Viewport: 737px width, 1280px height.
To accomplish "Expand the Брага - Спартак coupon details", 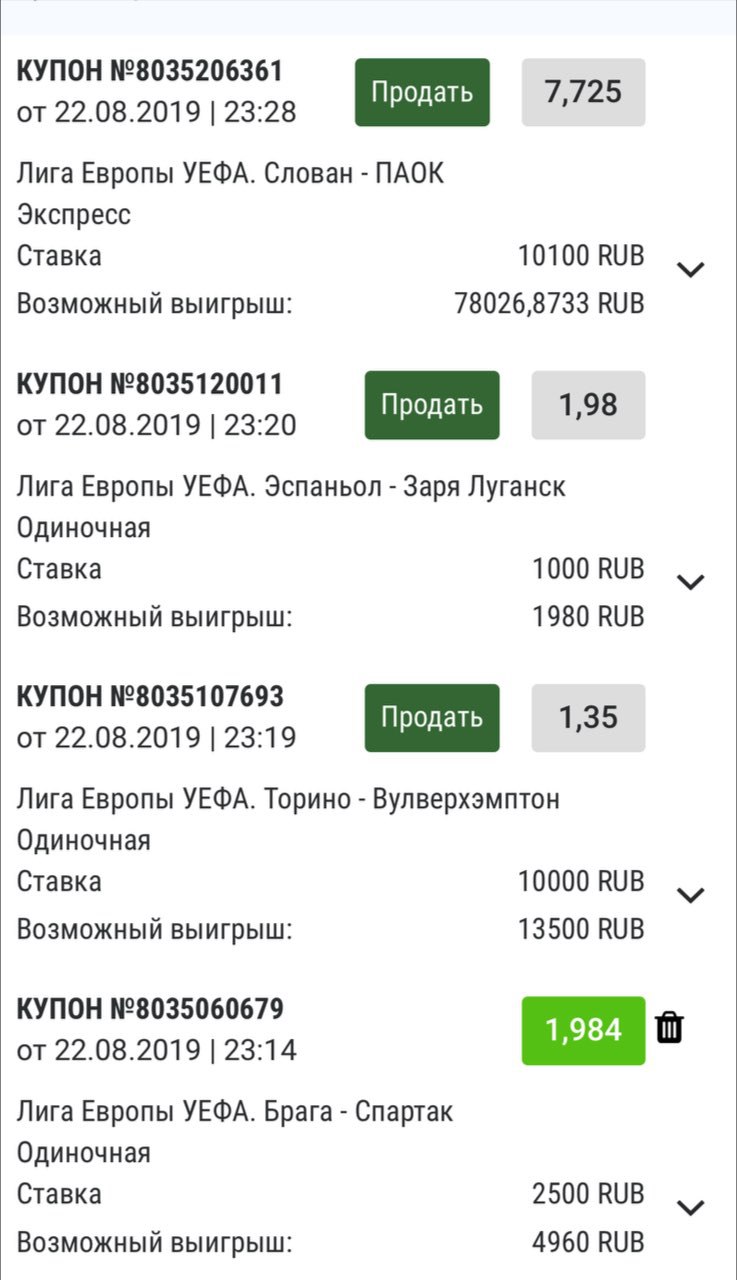I will 691,1208.
